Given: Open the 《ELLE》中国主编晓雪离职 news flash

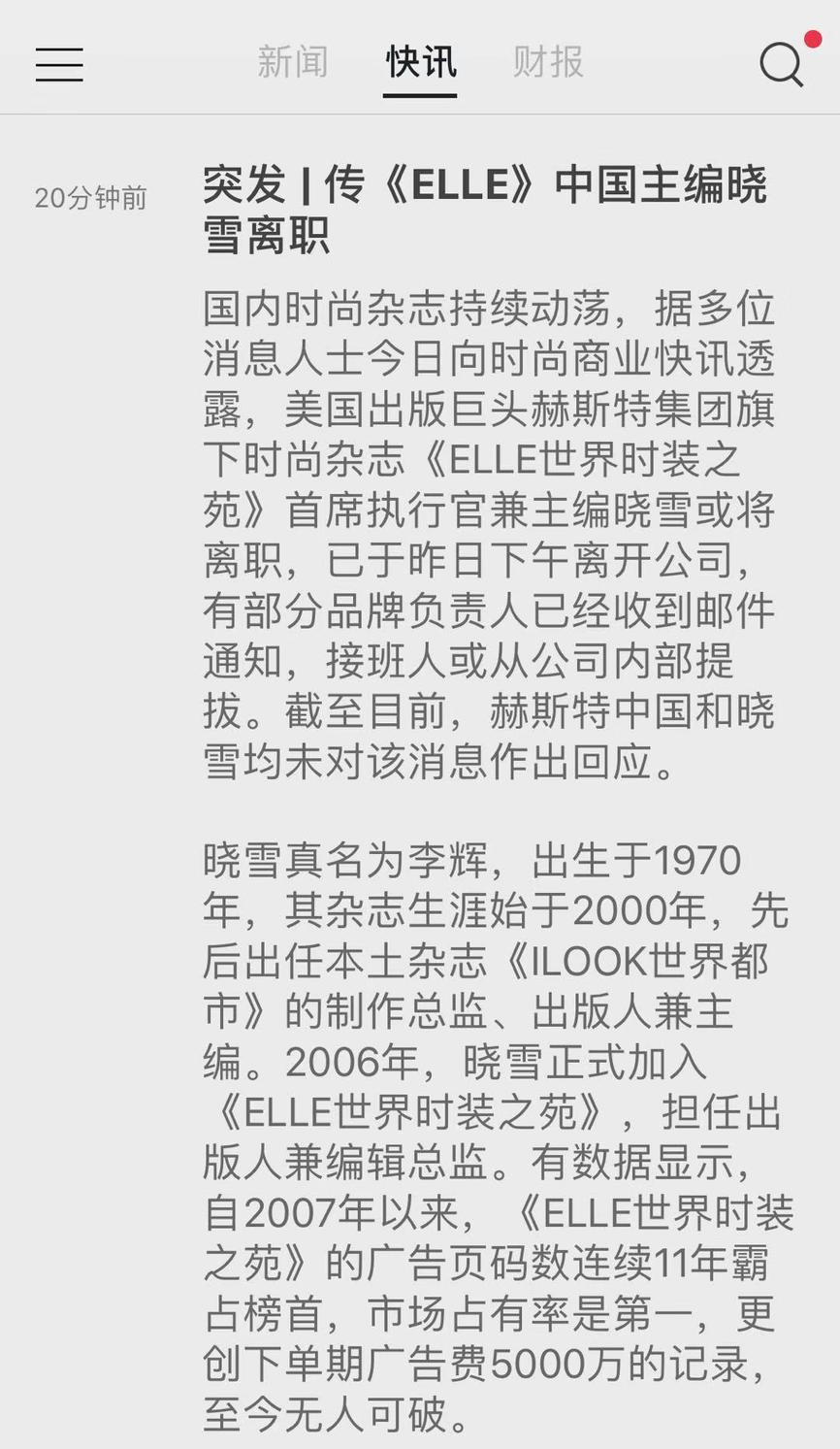Looking at the screenshot, I should [484, 209].
